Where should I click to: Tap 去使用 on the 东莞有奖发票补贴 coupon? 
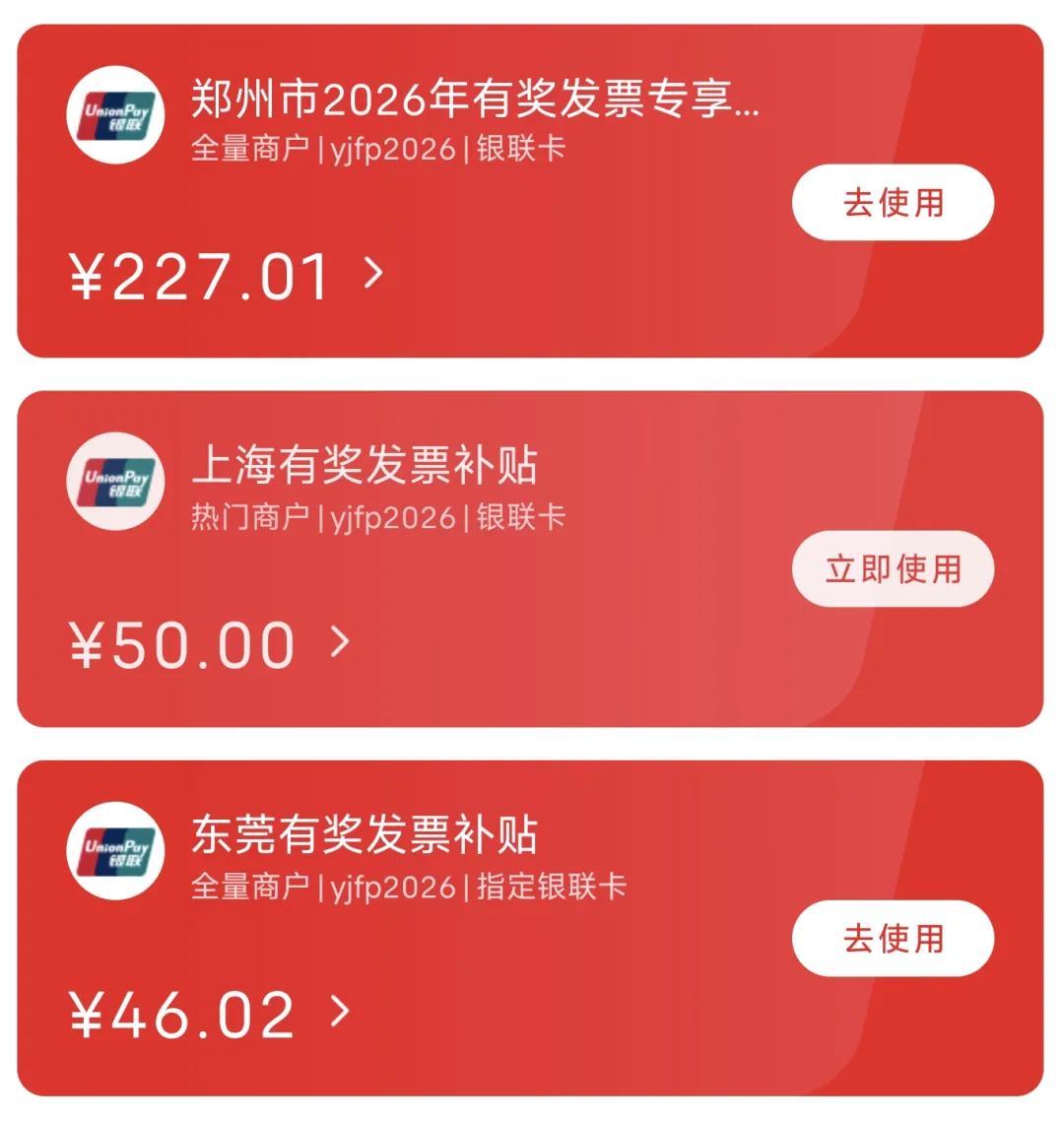click(x=893, y=939)
